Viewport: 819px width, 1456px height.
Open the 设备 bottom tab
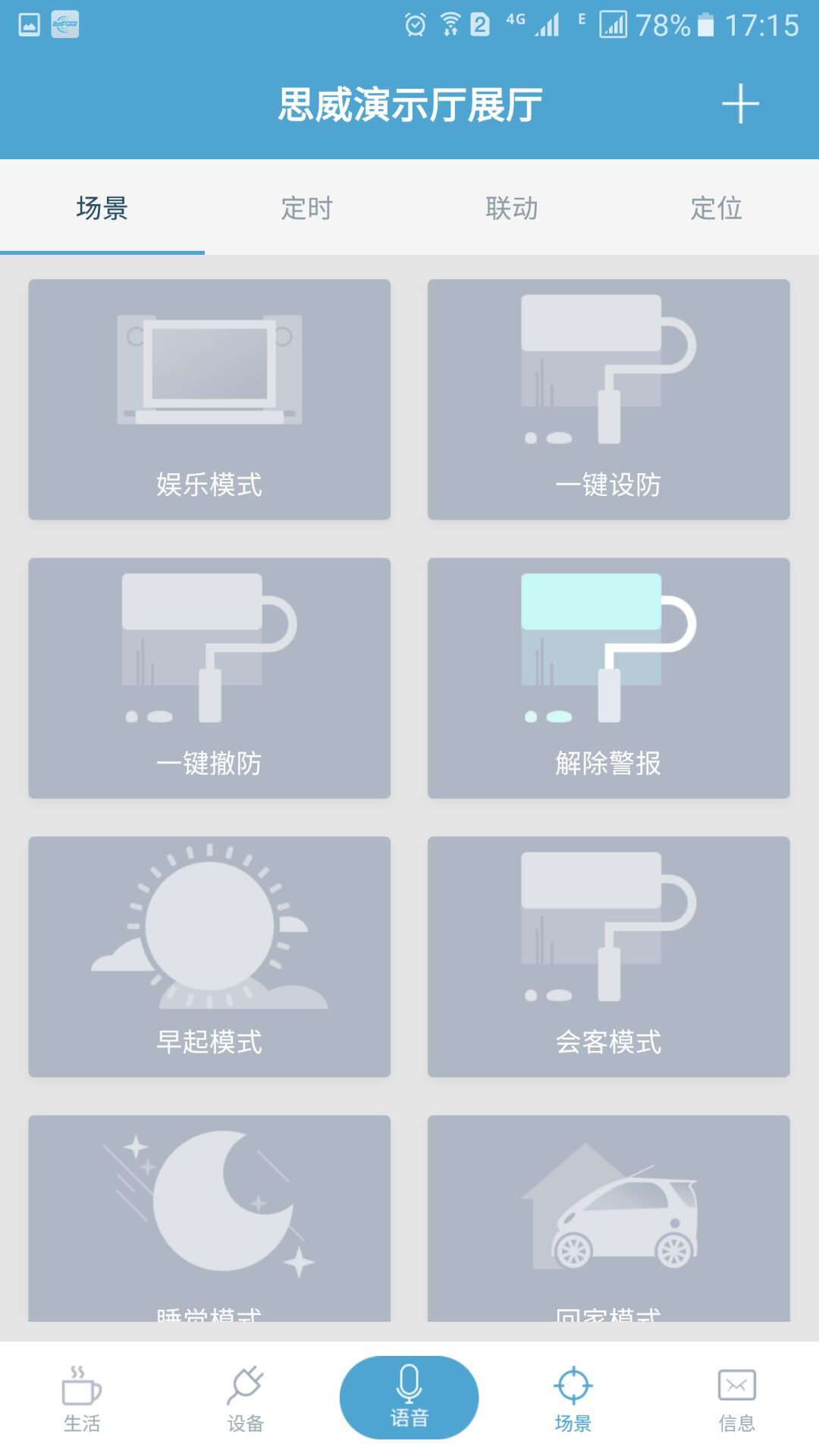pos(246,1400)
